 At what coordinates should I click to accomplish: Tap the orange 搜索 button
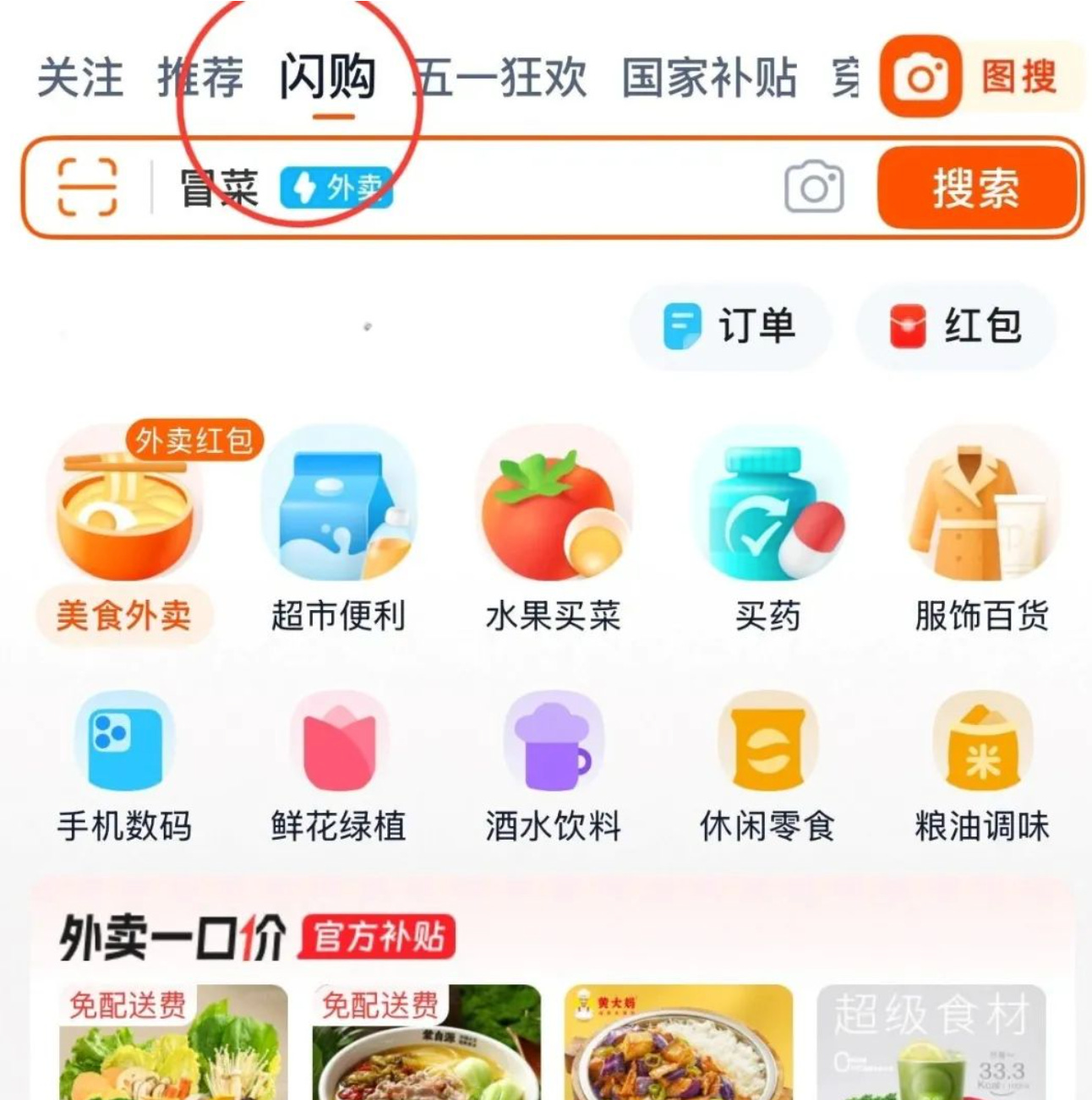pos(976,188)
